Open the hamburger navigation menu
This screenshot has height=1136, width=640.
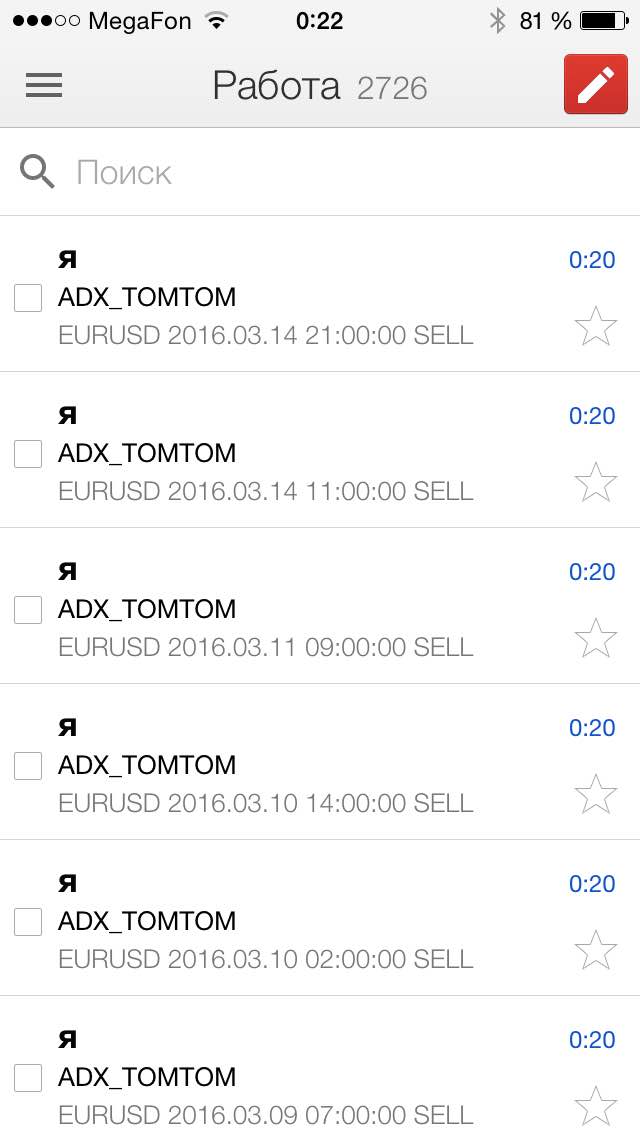pos(44,85)
